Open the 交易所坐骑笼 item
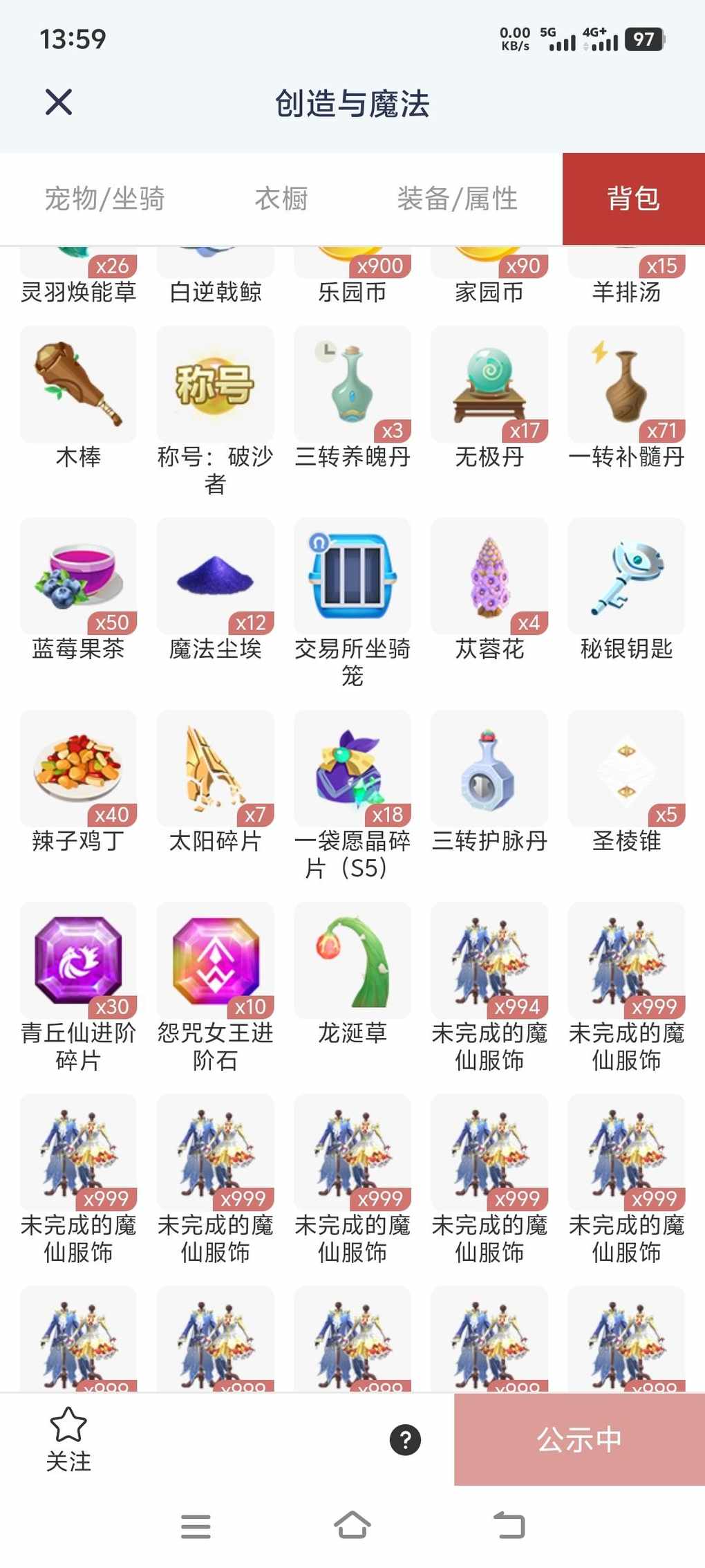705x1568 pixels. point(352,576)
